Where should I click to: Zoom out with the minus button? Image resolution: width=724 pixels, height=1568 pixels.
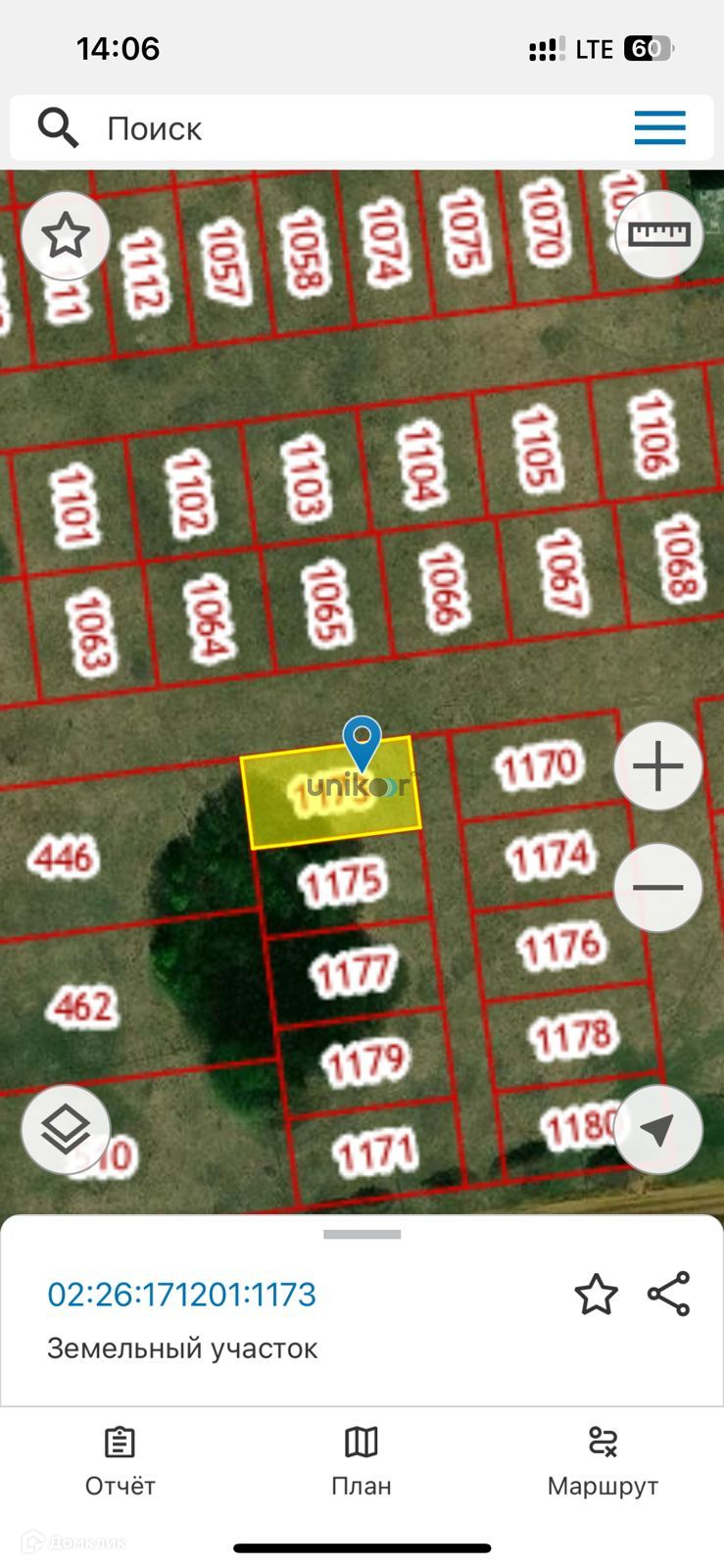pyautogui.click(x=658, y=888)
